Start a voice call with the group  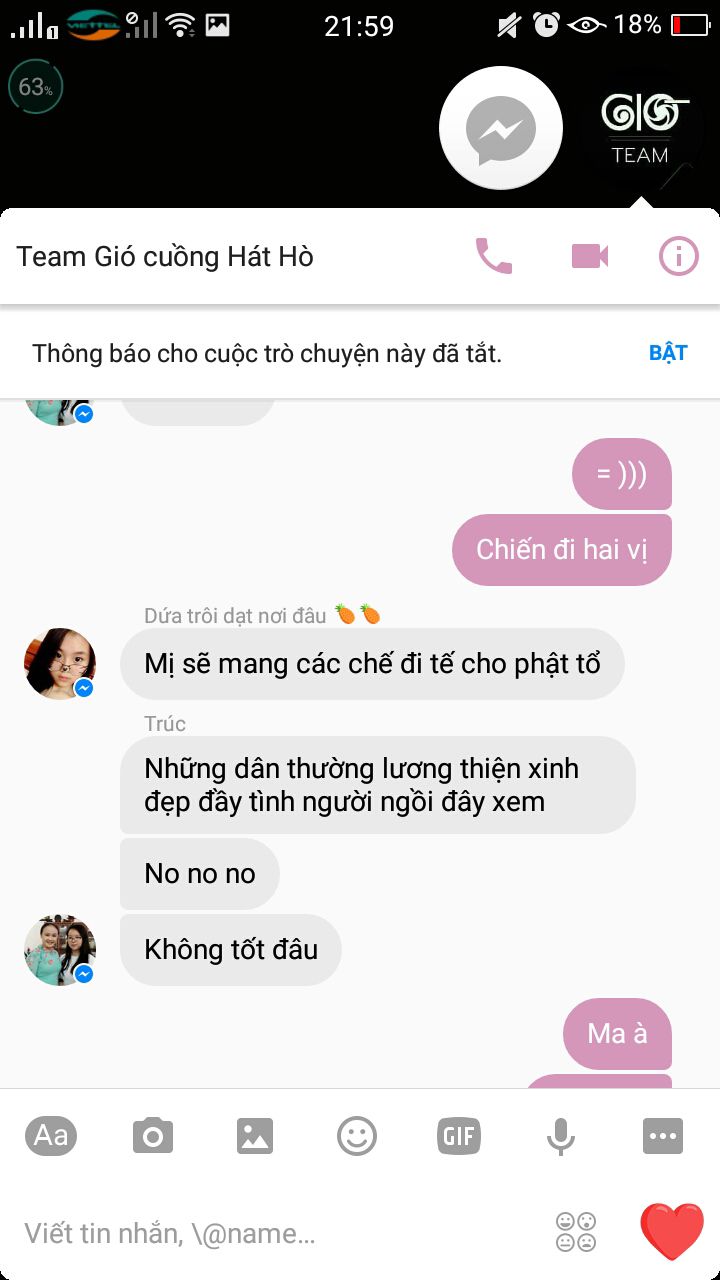493,257
